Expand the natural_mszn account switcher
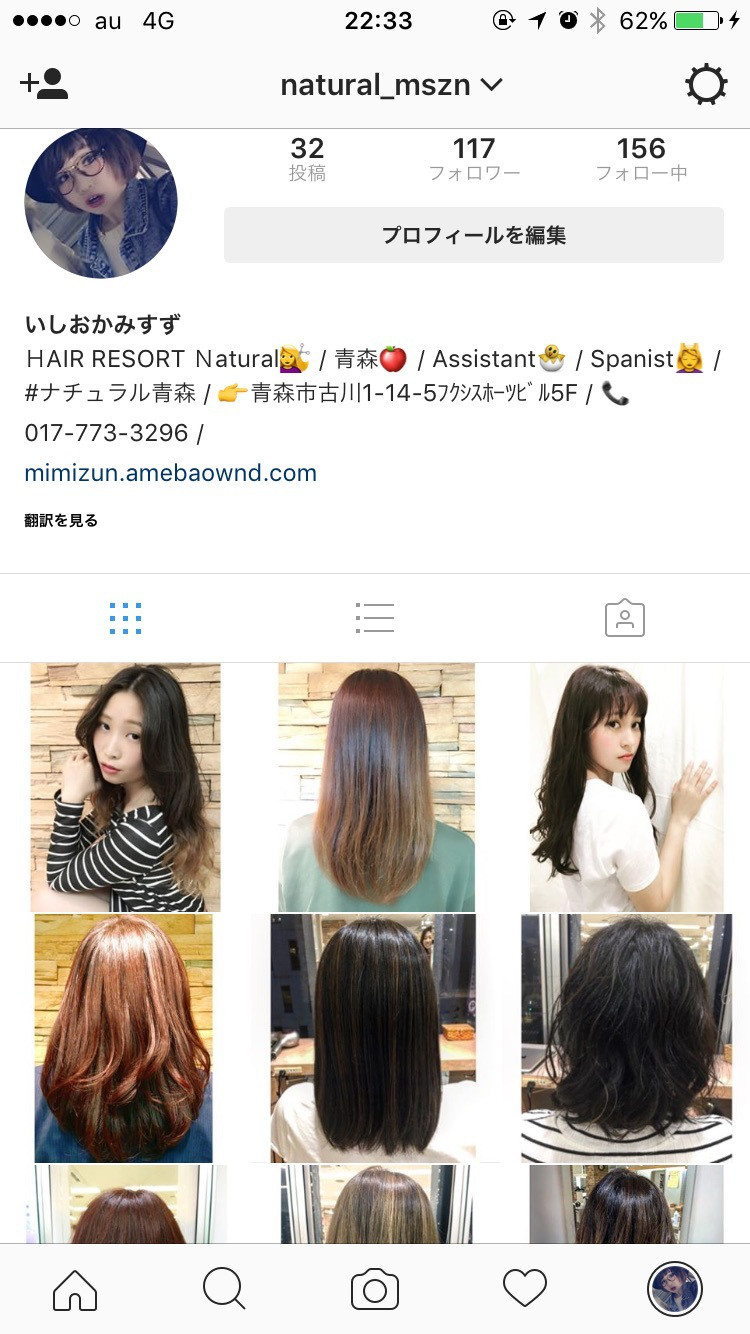 [x=390, y=85]
